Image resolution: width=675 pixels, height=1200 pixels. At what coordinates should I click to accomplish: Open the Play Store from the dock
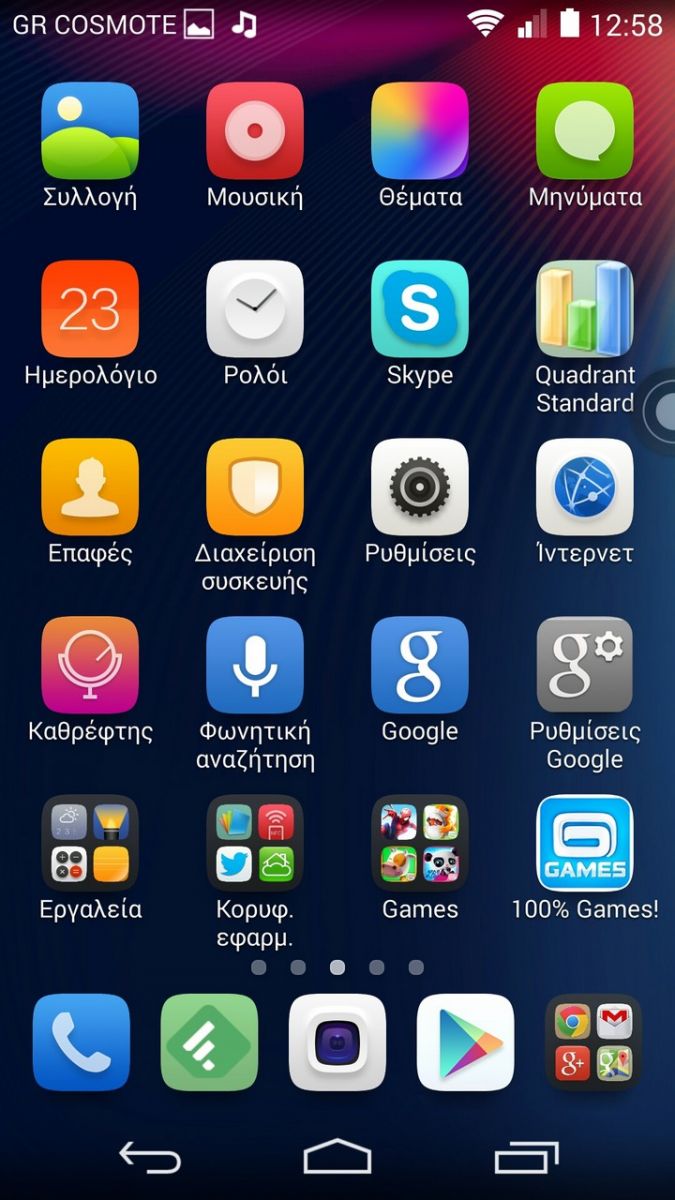(x=466, y=1042)
